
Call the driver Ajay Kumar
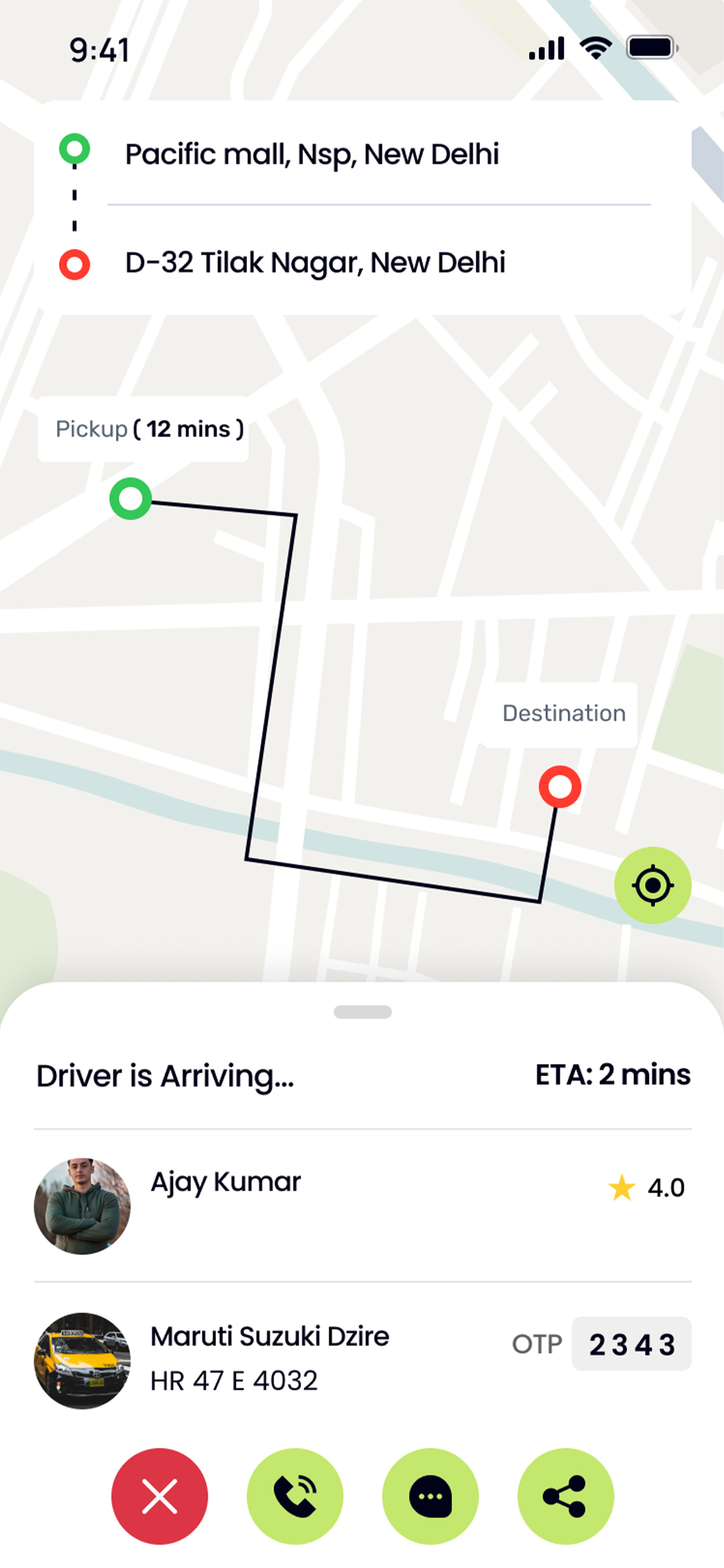pos(295,1496)
